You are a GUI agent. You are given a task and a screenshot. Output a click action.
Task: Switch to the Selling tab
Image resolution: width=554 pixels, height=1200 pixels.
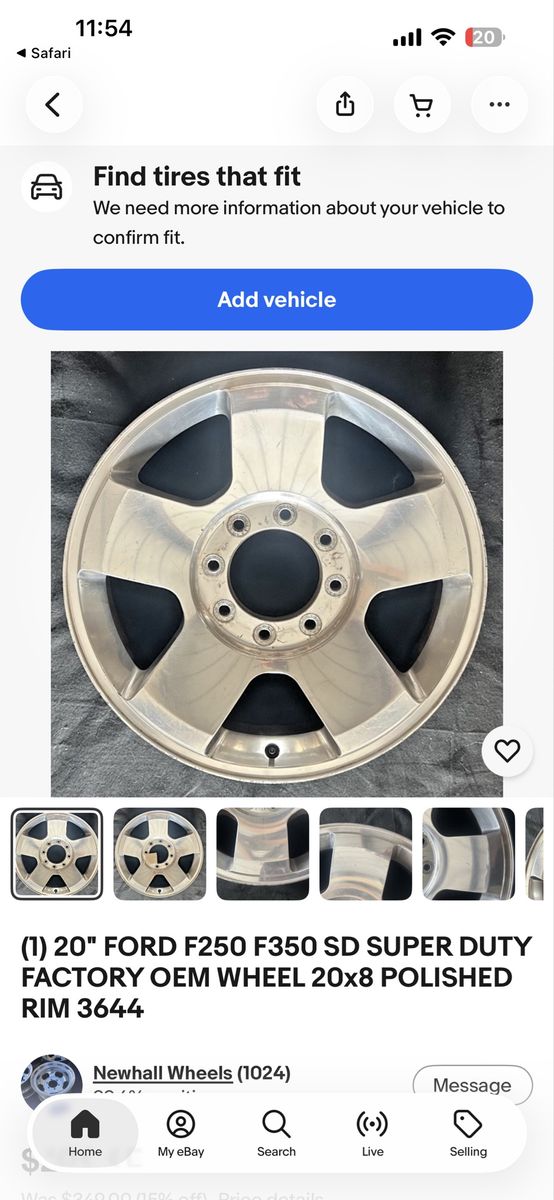[468, 1134]
